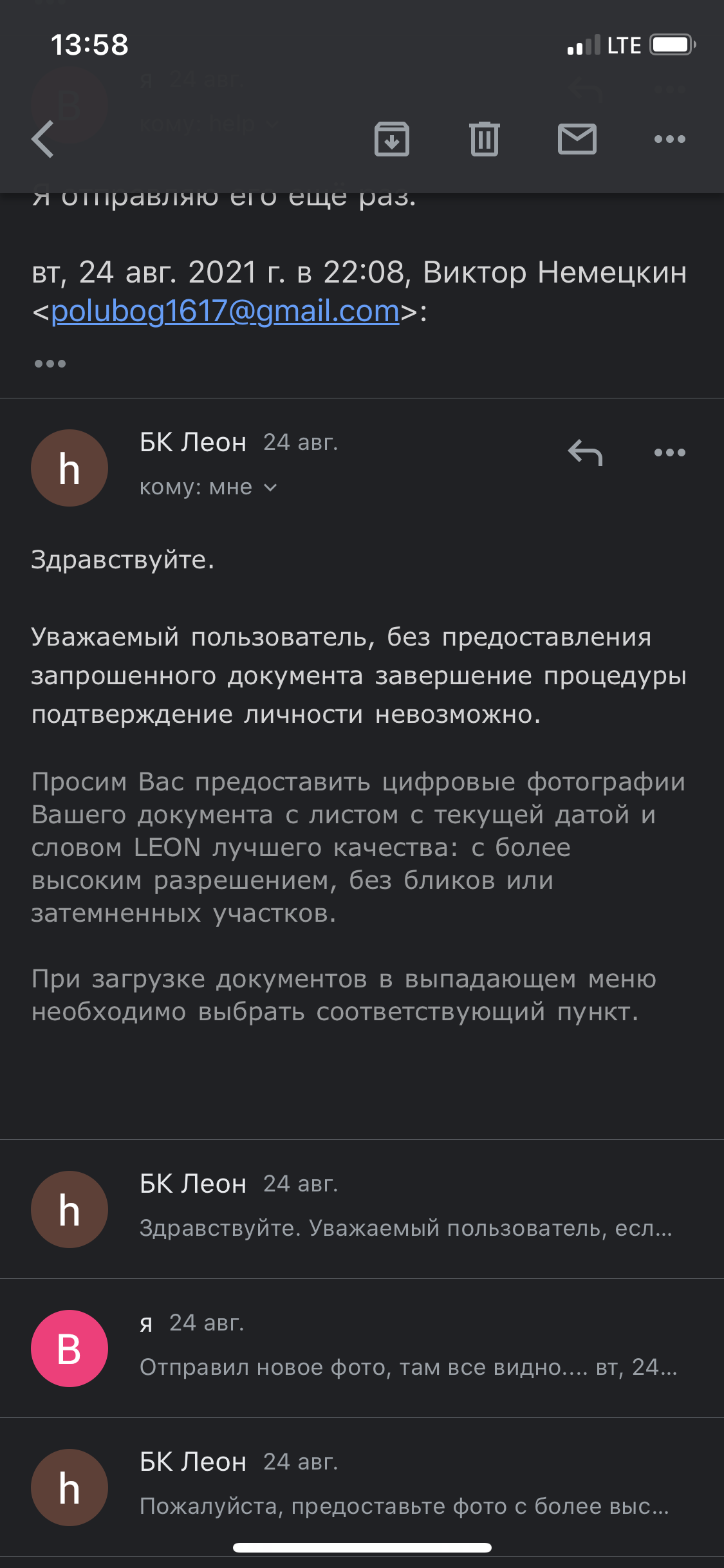Open the БК Леон sender avatar in the expanded message
Image resolution: width=724 pixels, height=1568 pixels.
point(70,468)
